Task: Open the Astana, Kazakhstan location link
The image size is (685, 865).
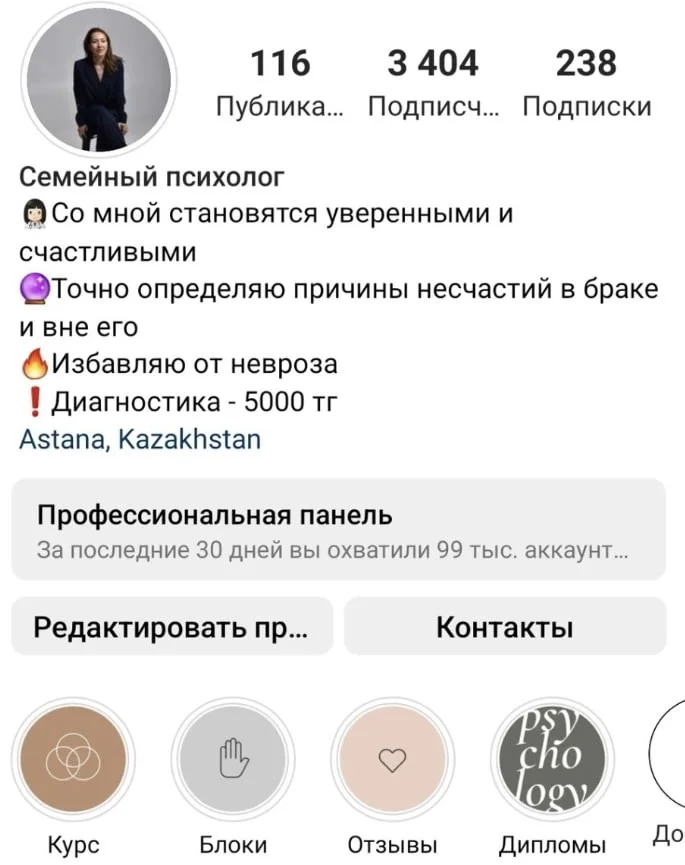Action: click(140, 439)
